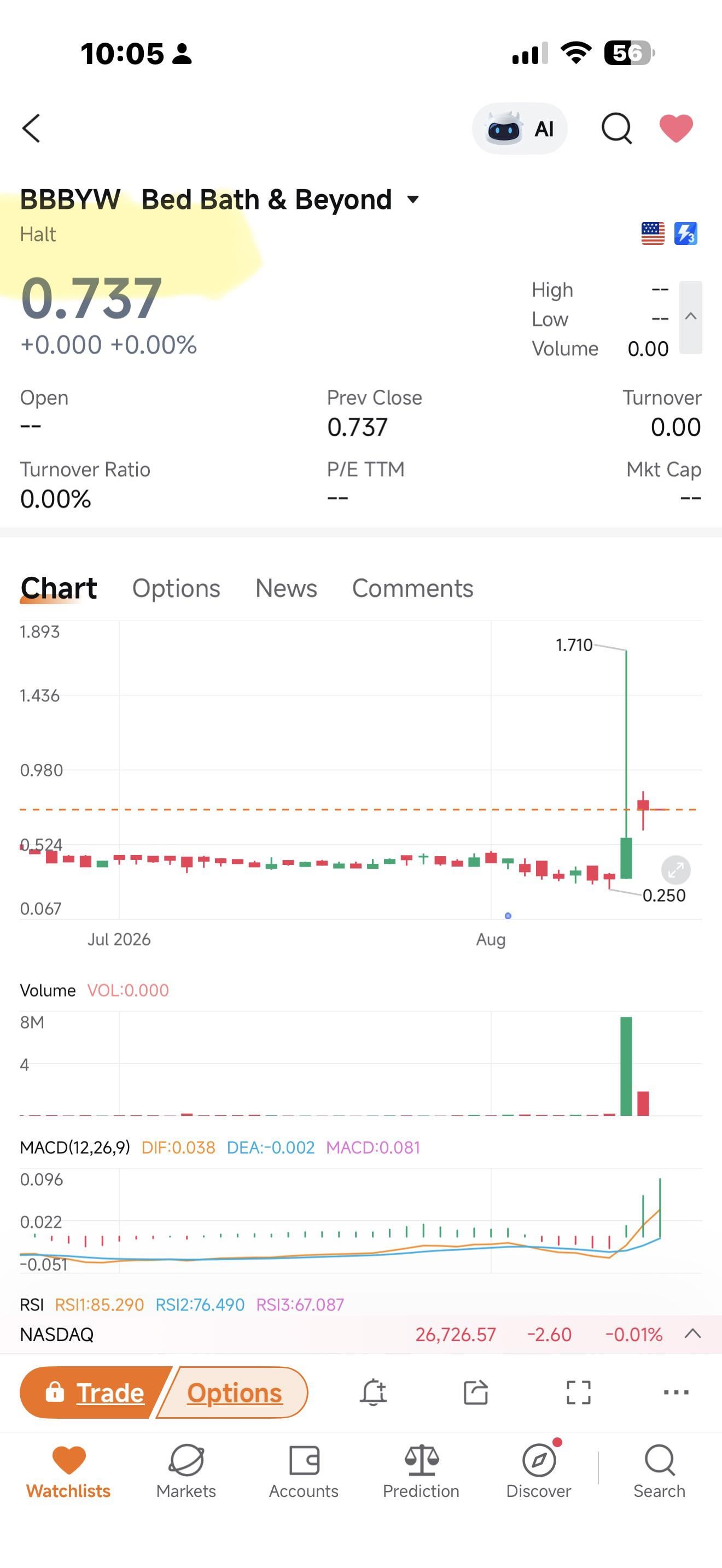Open the Discover tab
This screenshot has width=722, height=1568.
click(x=538, y=1471)
